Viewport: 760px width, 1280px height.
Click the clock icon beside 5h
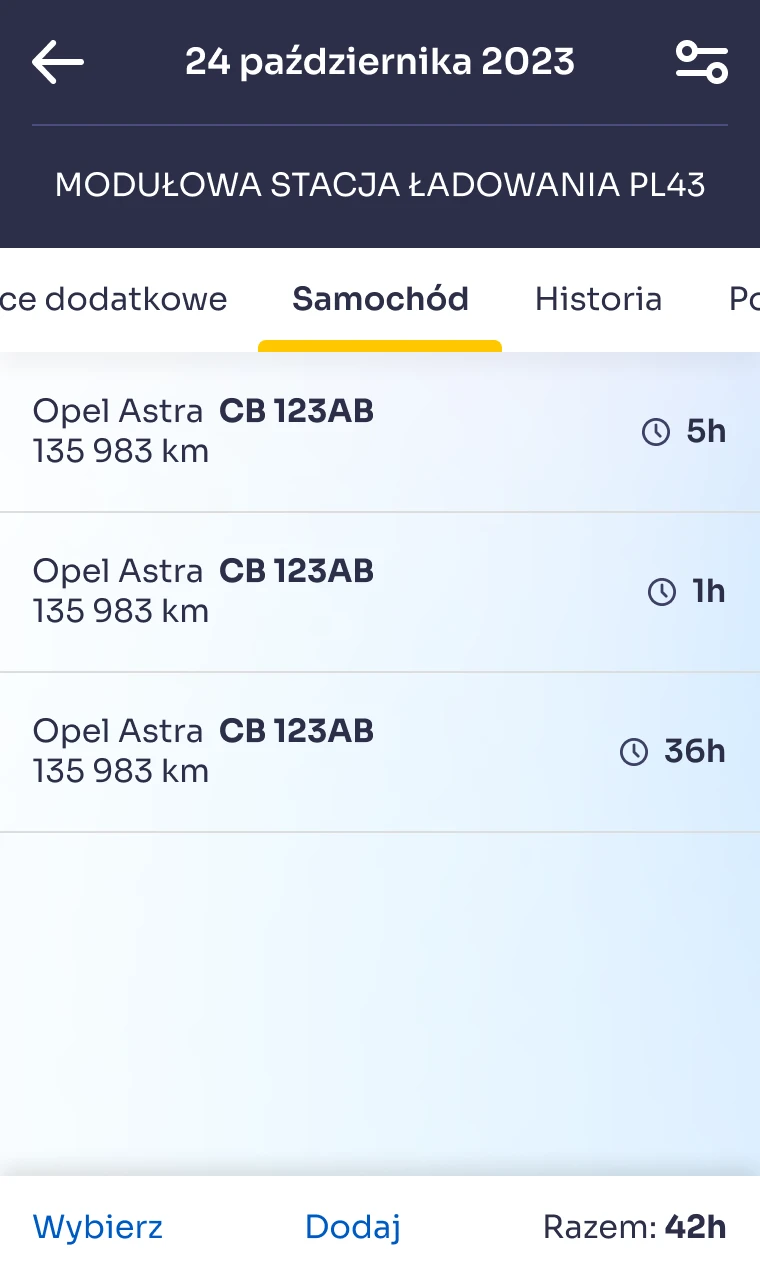(x=655, y=433)
